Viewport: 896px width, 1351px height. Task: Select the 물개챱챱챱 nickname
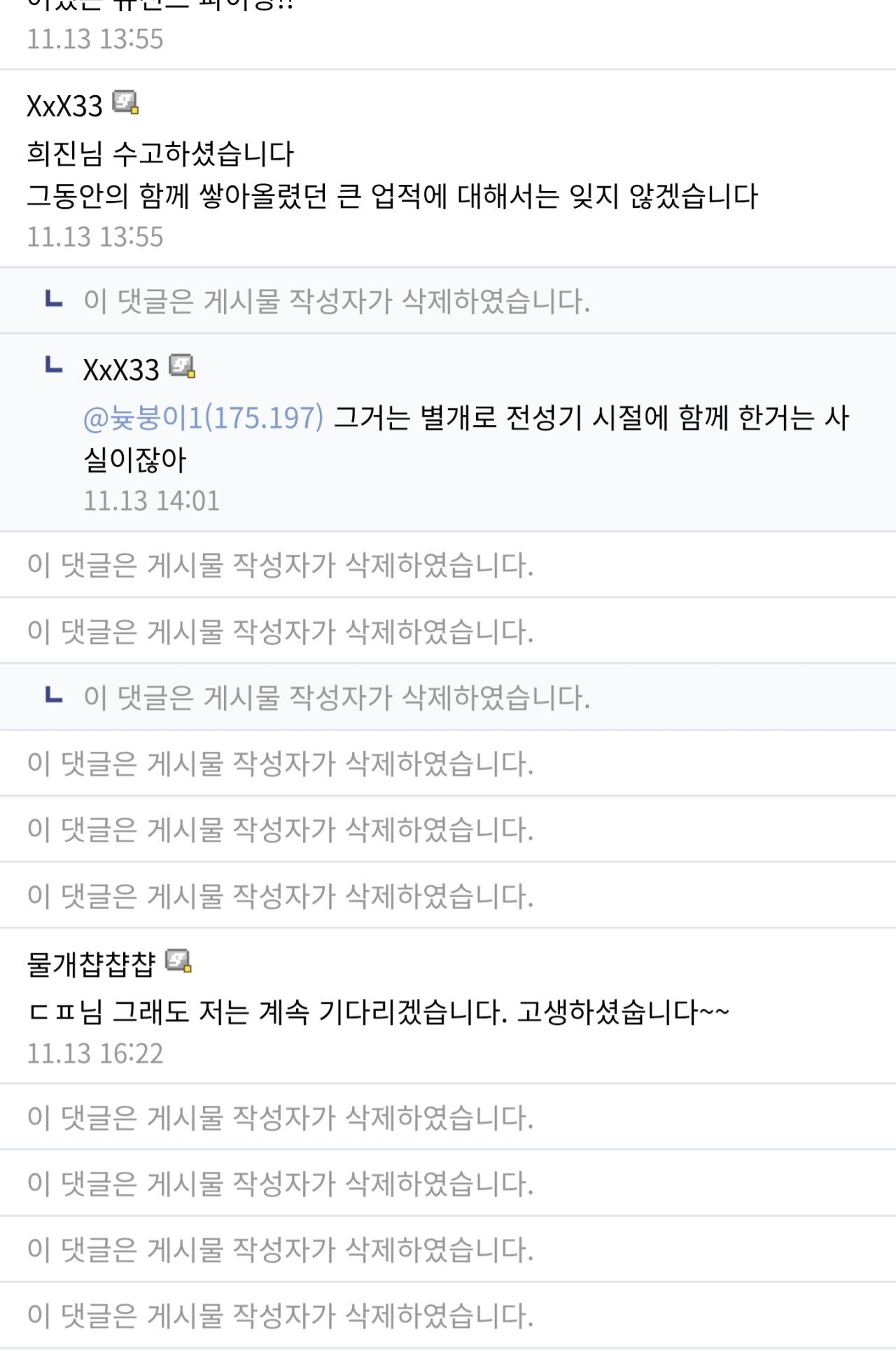[x=91, y=965]
